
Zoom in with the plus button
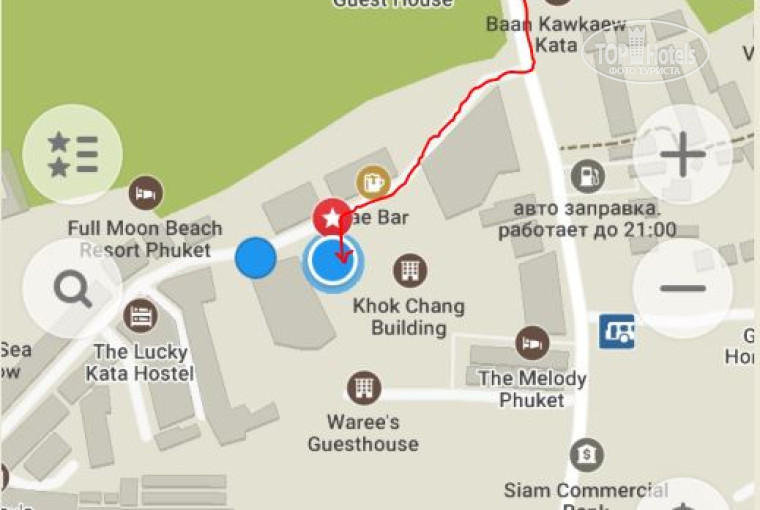pyautogui.click(x=683, y=155)
